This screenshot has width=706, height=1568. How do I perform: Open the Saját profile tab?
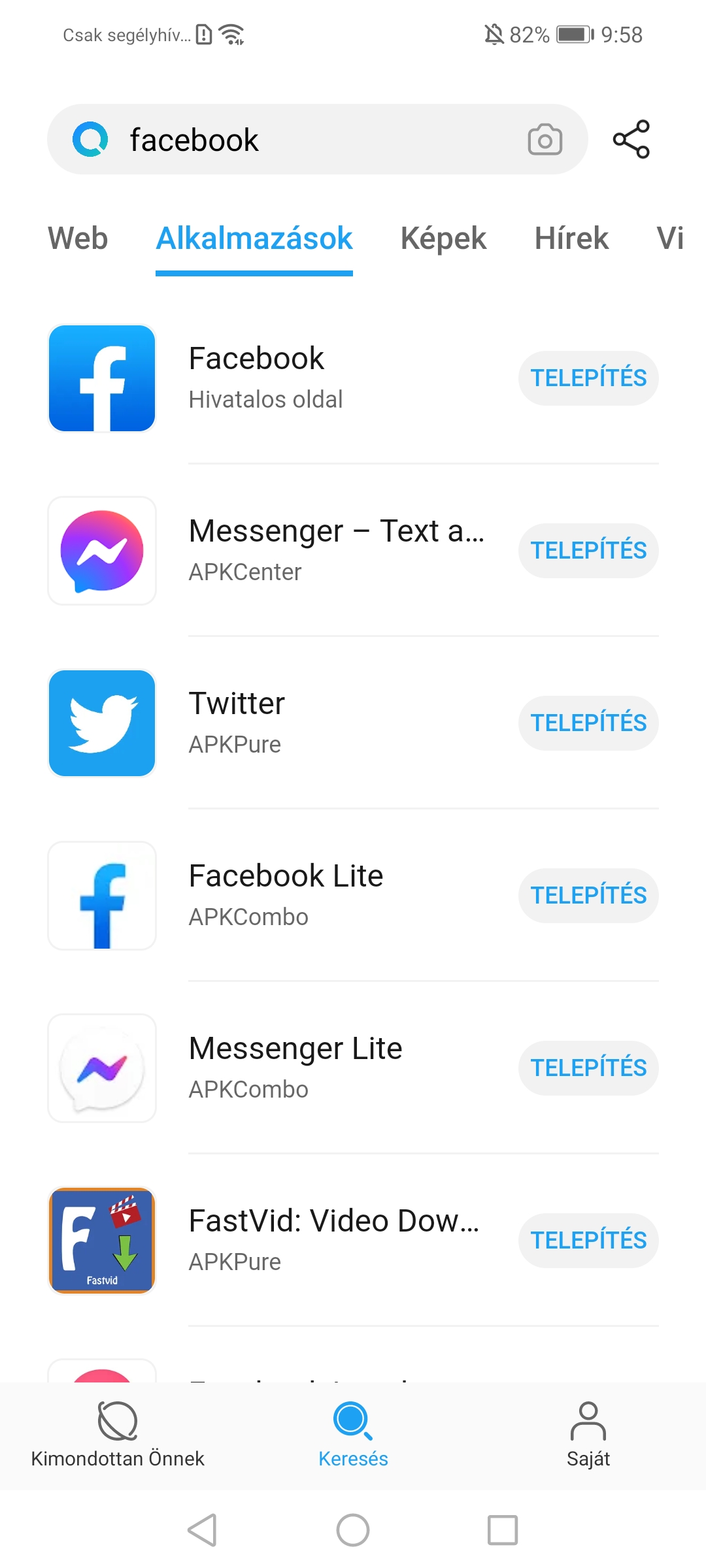click(x=588, y=1435)
